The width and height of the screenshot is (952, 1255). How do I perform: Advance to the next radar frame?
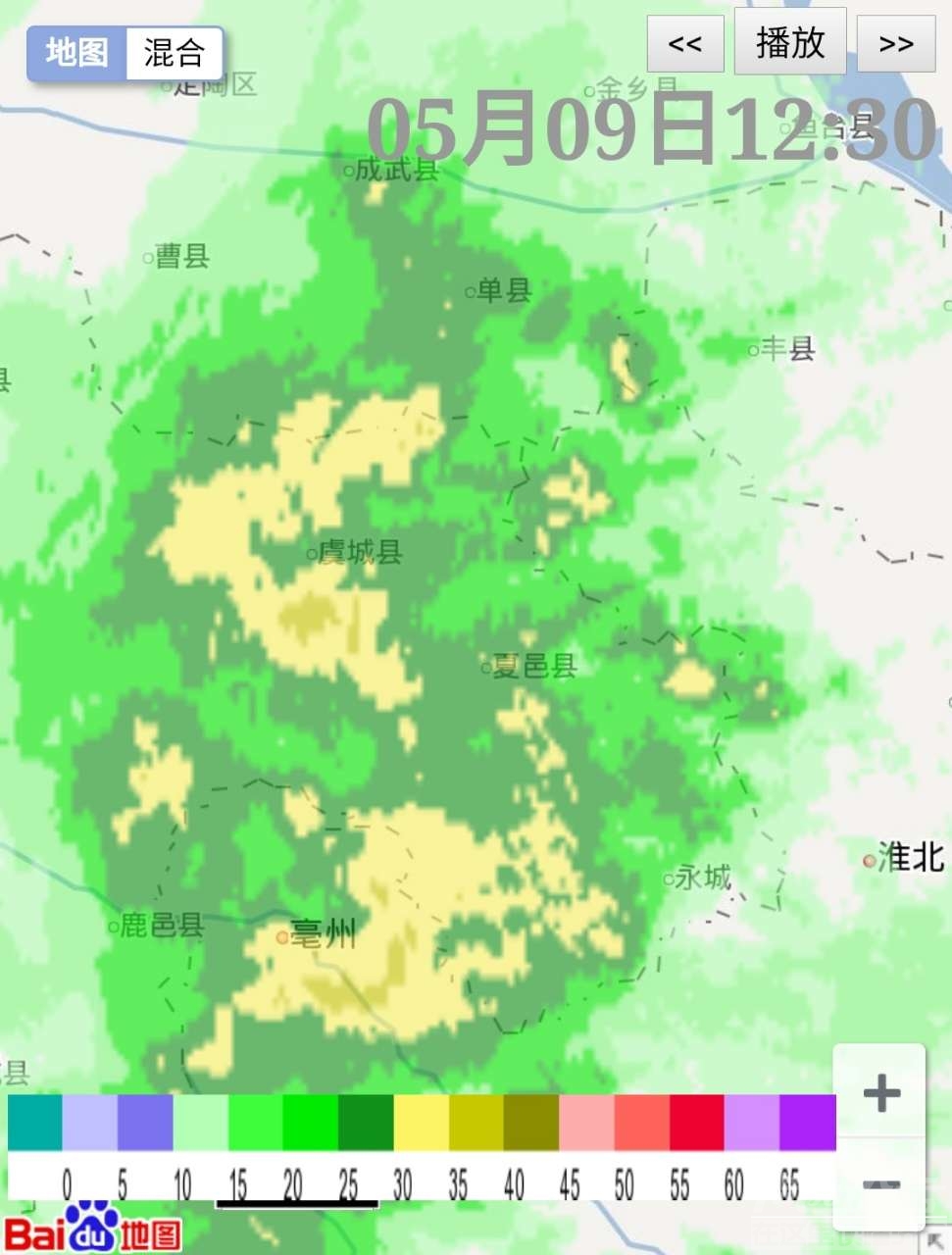click(896, 44)
